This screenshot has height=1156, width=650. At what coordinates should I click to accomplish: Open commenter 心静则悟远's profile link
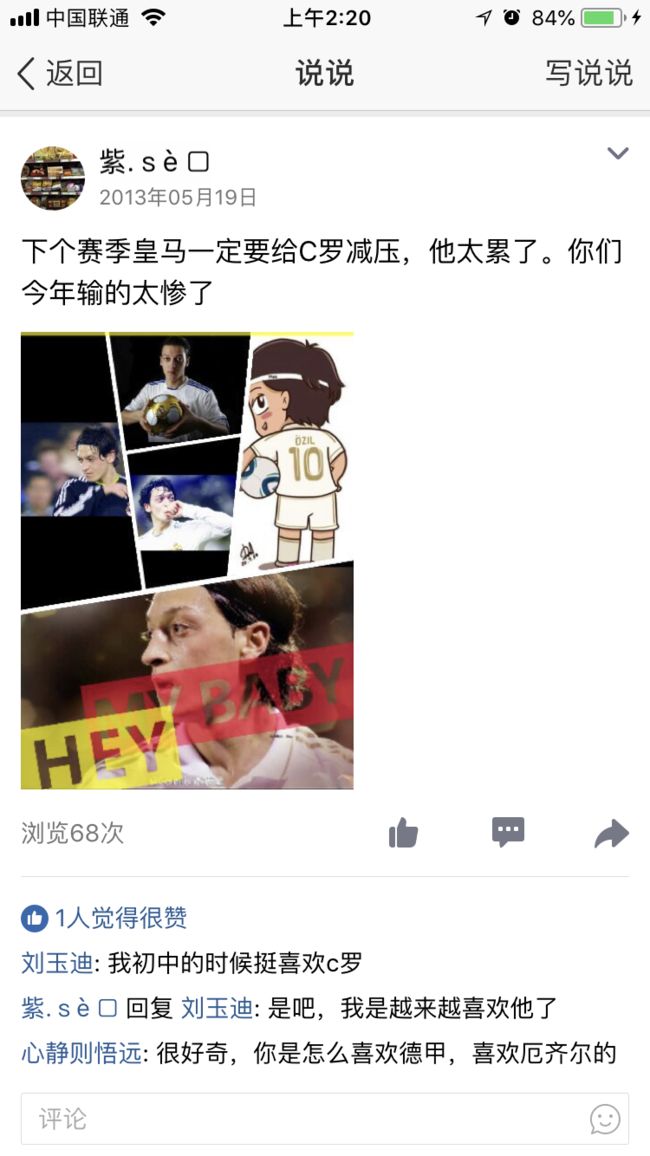point(81,1053)
